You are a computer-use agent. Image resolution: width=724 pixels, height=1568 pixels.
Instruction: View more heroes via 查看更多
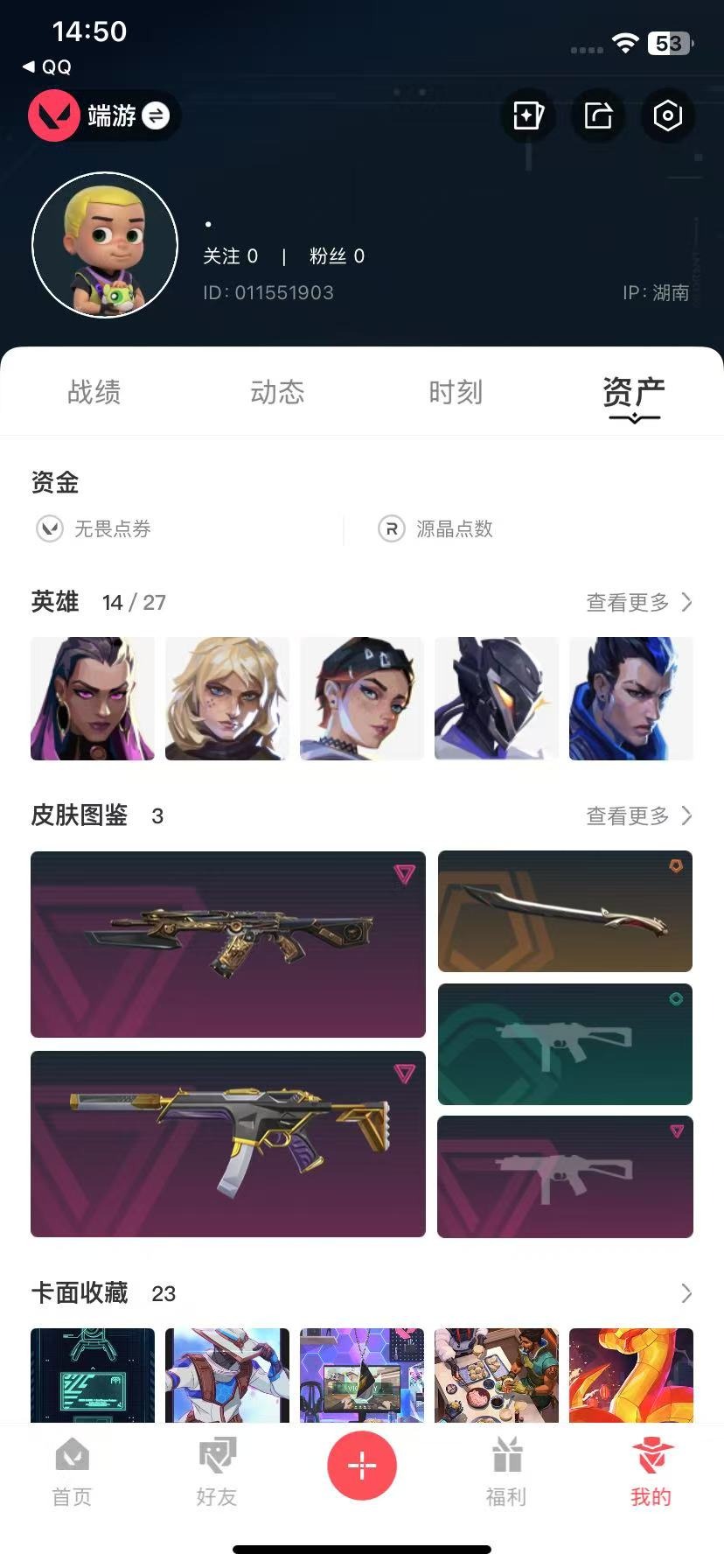coord(639,602)
